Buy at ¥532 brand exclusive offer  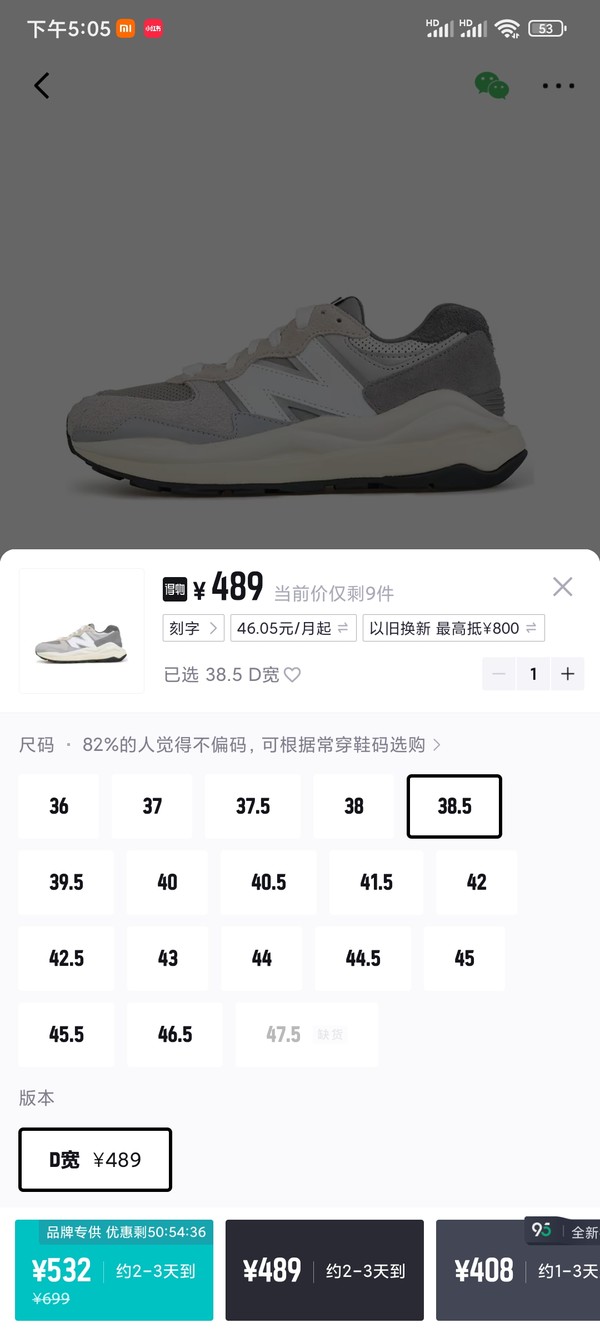[113, 1270]
